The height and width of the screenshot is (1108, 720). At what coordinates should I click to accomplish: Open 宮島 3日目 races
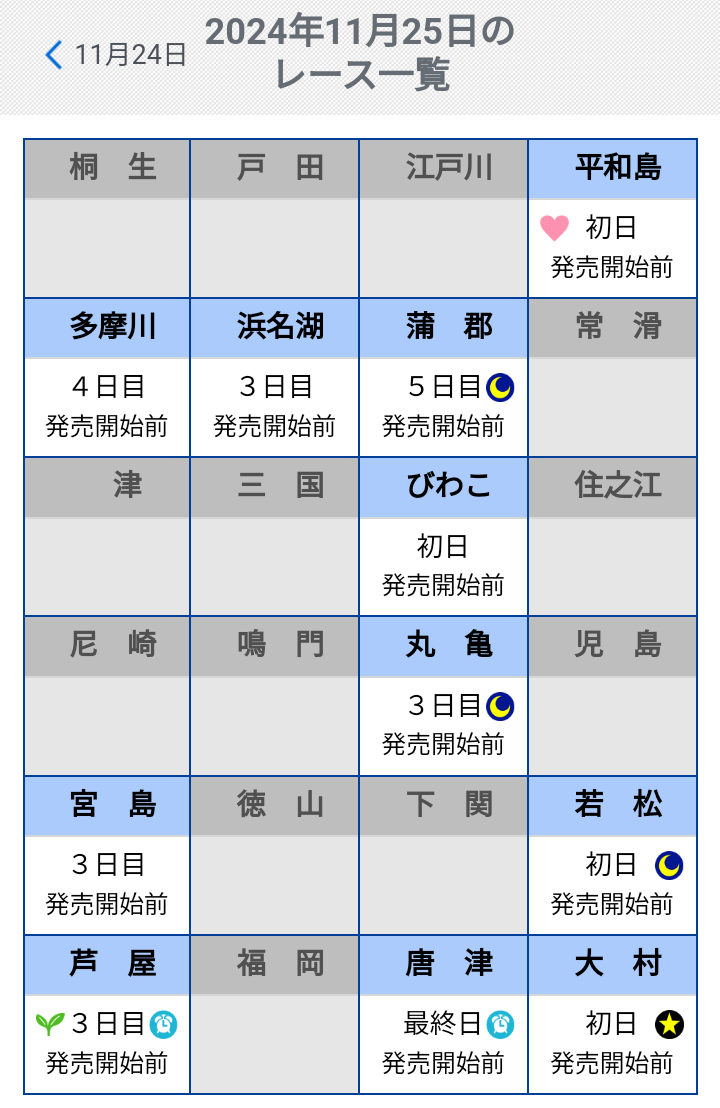[x=107, y=884]
